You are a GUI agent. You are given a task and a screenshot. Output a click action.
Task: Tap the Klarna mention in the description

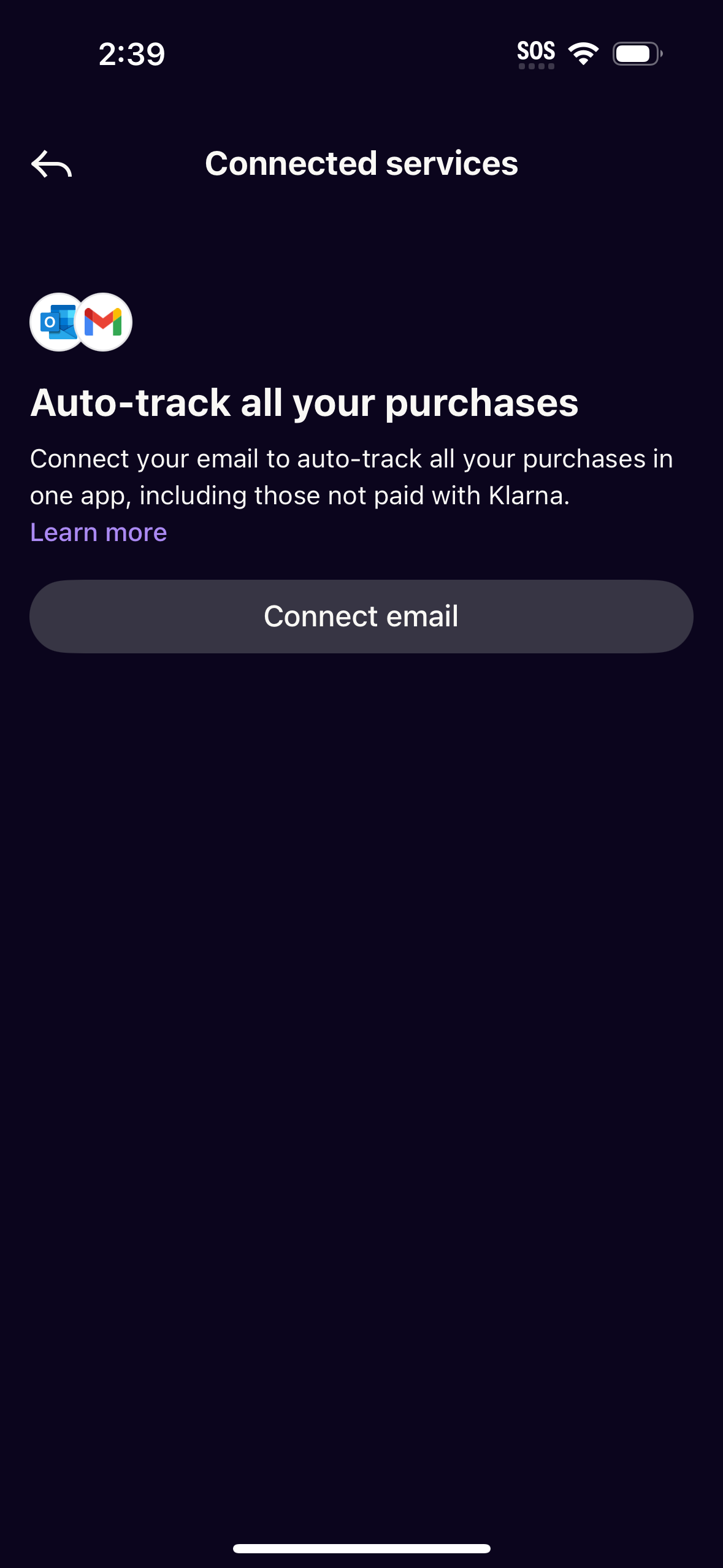point(527,495)
